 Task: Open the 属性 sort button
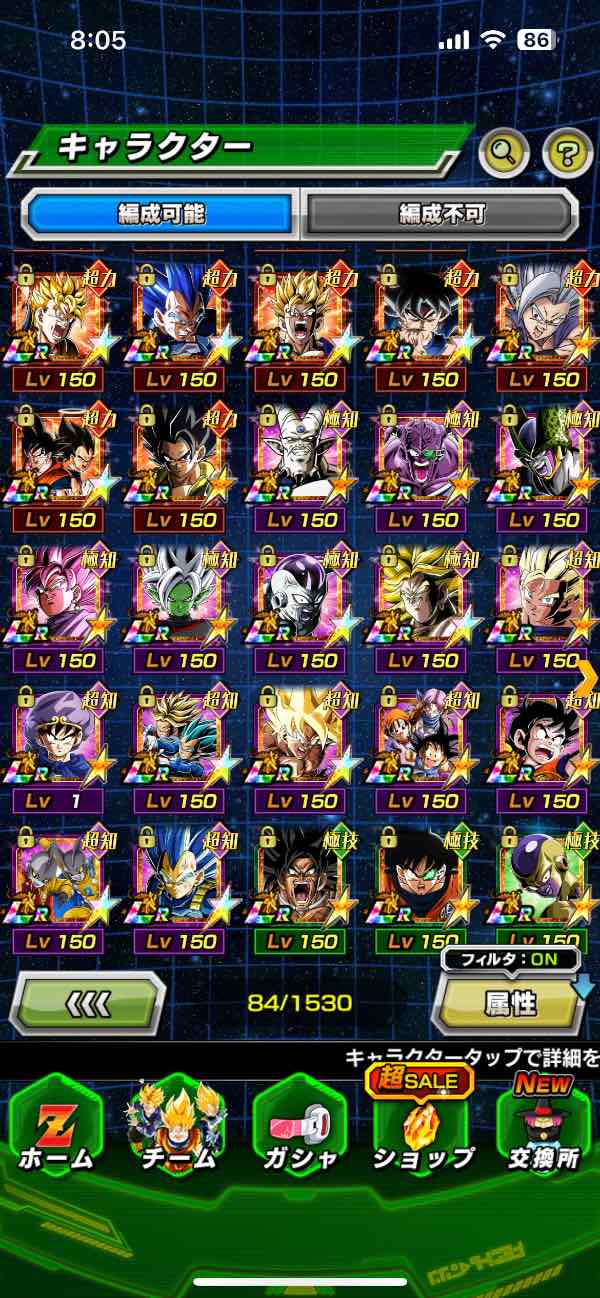(x=510, y=1004)
